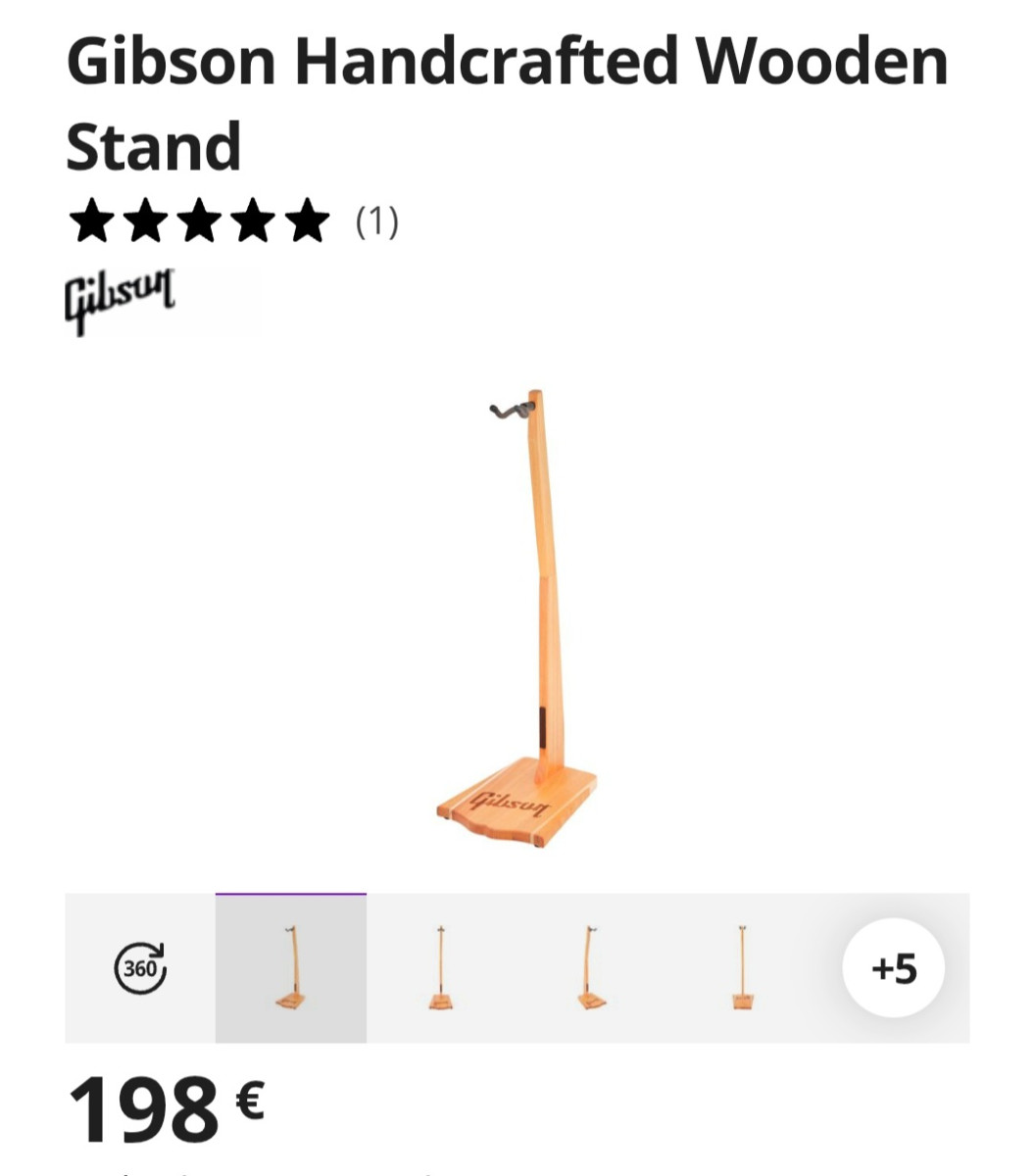1034x1176 pixels.
Task: Open the 360 degree product view
Action: click(140, 968)
